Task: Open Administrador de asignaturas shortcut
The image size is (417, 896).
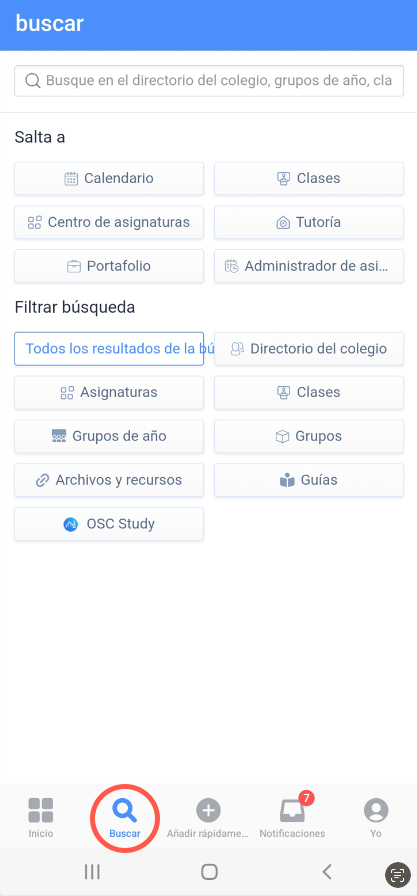Action: click(309, 266)
